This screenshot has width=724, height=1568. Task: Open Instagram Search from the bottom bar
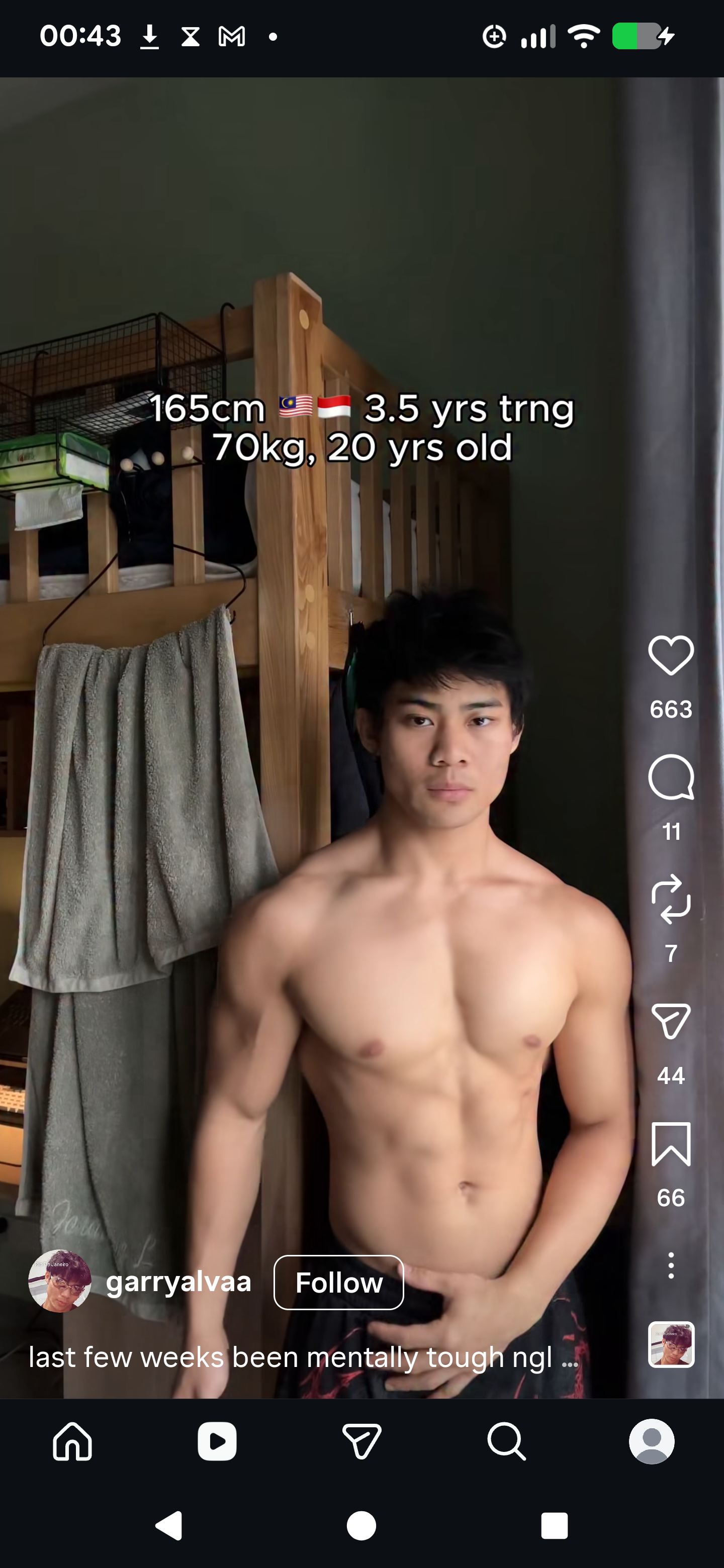507,1441
